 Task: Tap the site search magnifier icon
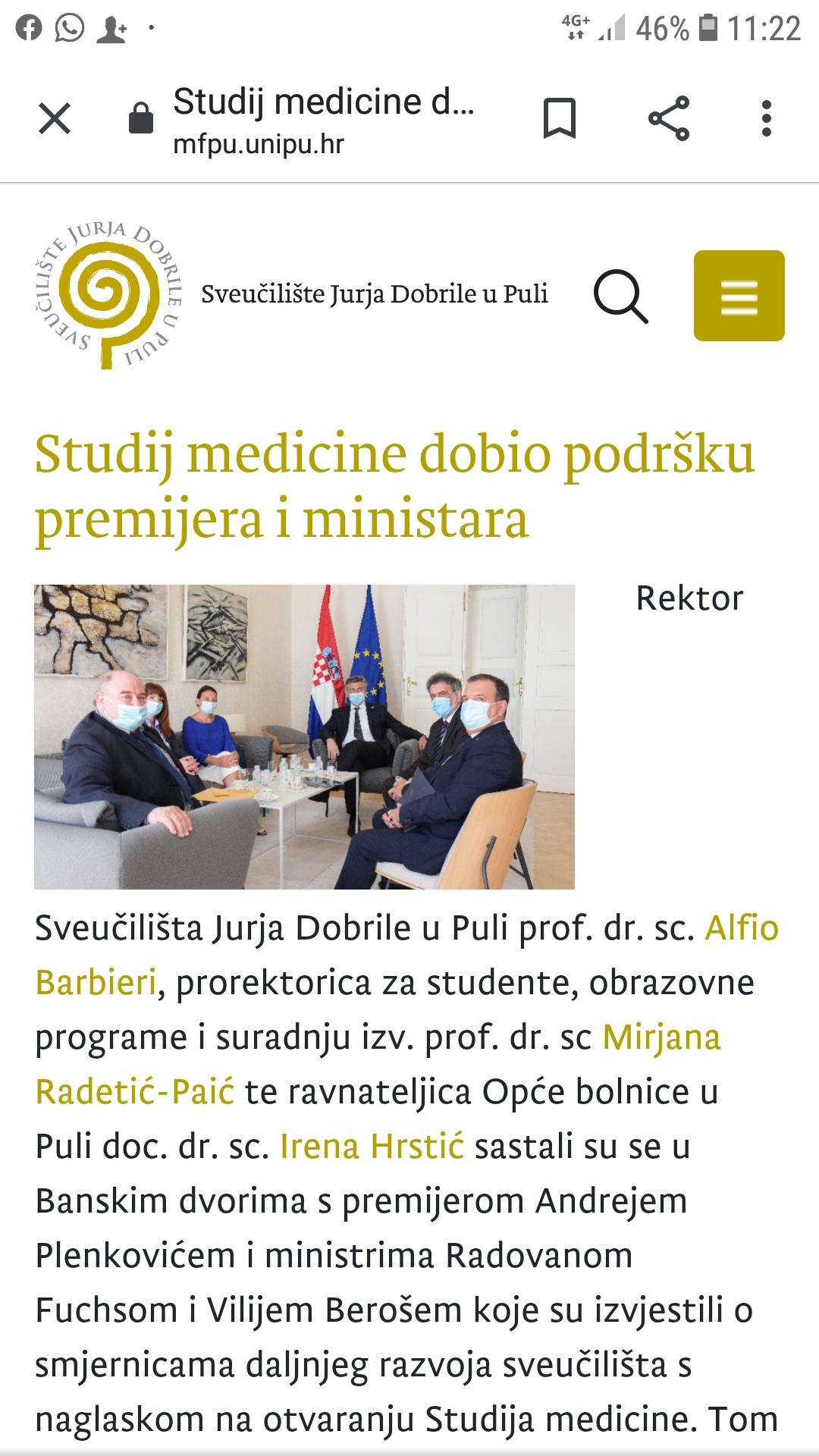tap(620, 296)
